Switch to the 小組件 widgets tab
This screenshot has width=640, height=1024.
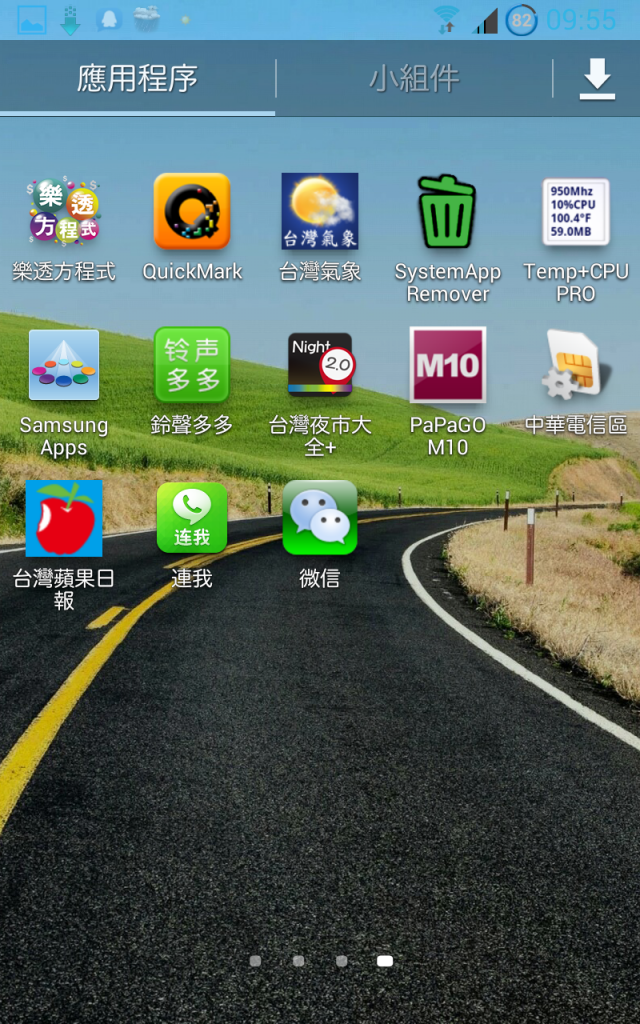[x=414, y=79]
